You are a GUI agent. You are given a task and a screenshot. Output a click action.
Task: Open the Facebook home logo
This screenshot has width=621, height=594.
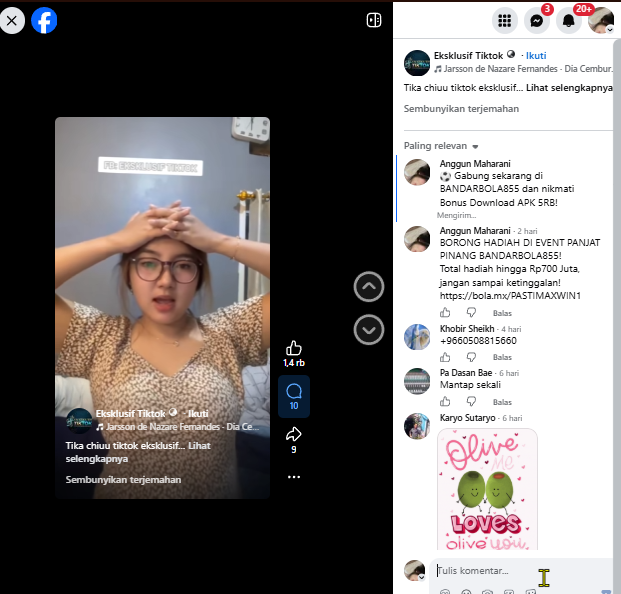click(44, 21)
